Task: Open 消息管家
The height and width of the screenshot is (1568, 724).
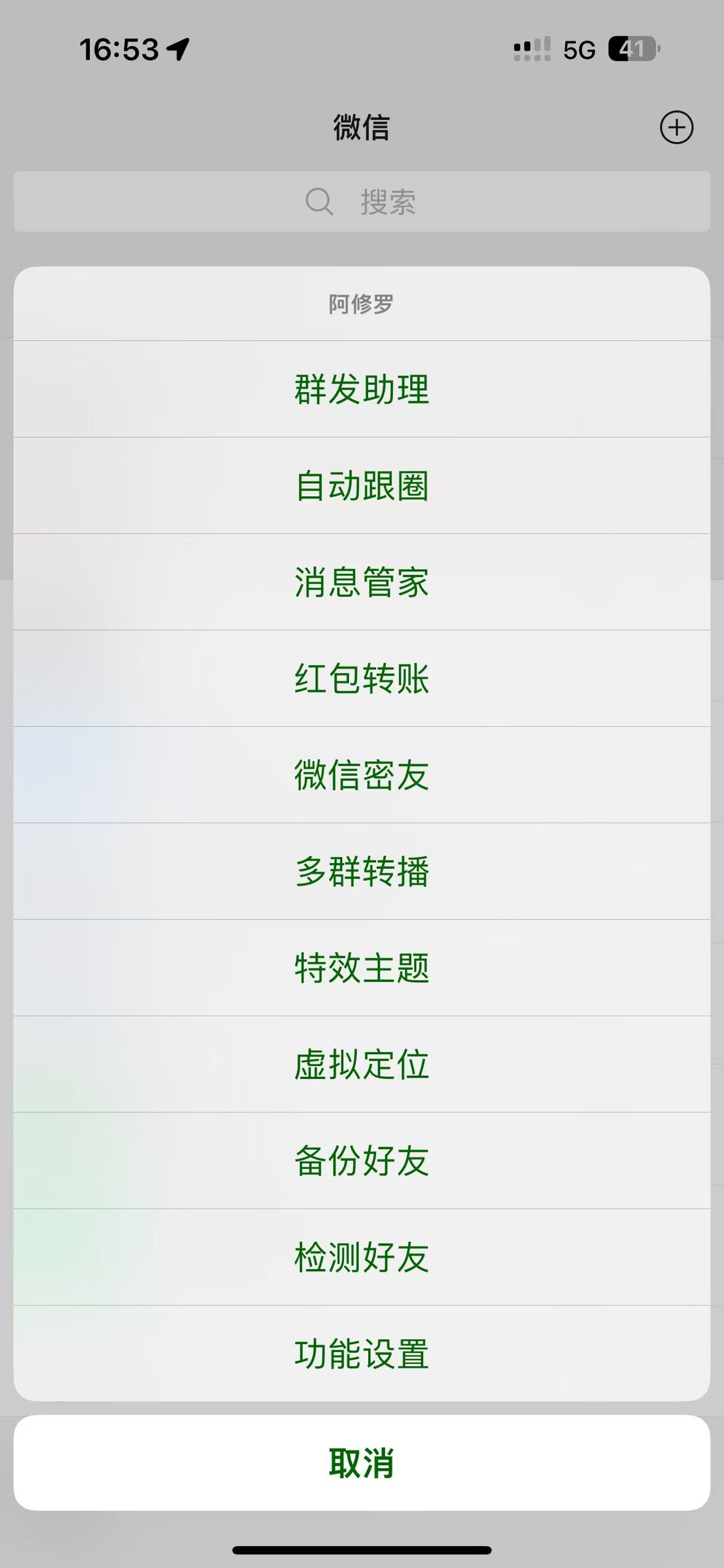Action: point(361,582)
